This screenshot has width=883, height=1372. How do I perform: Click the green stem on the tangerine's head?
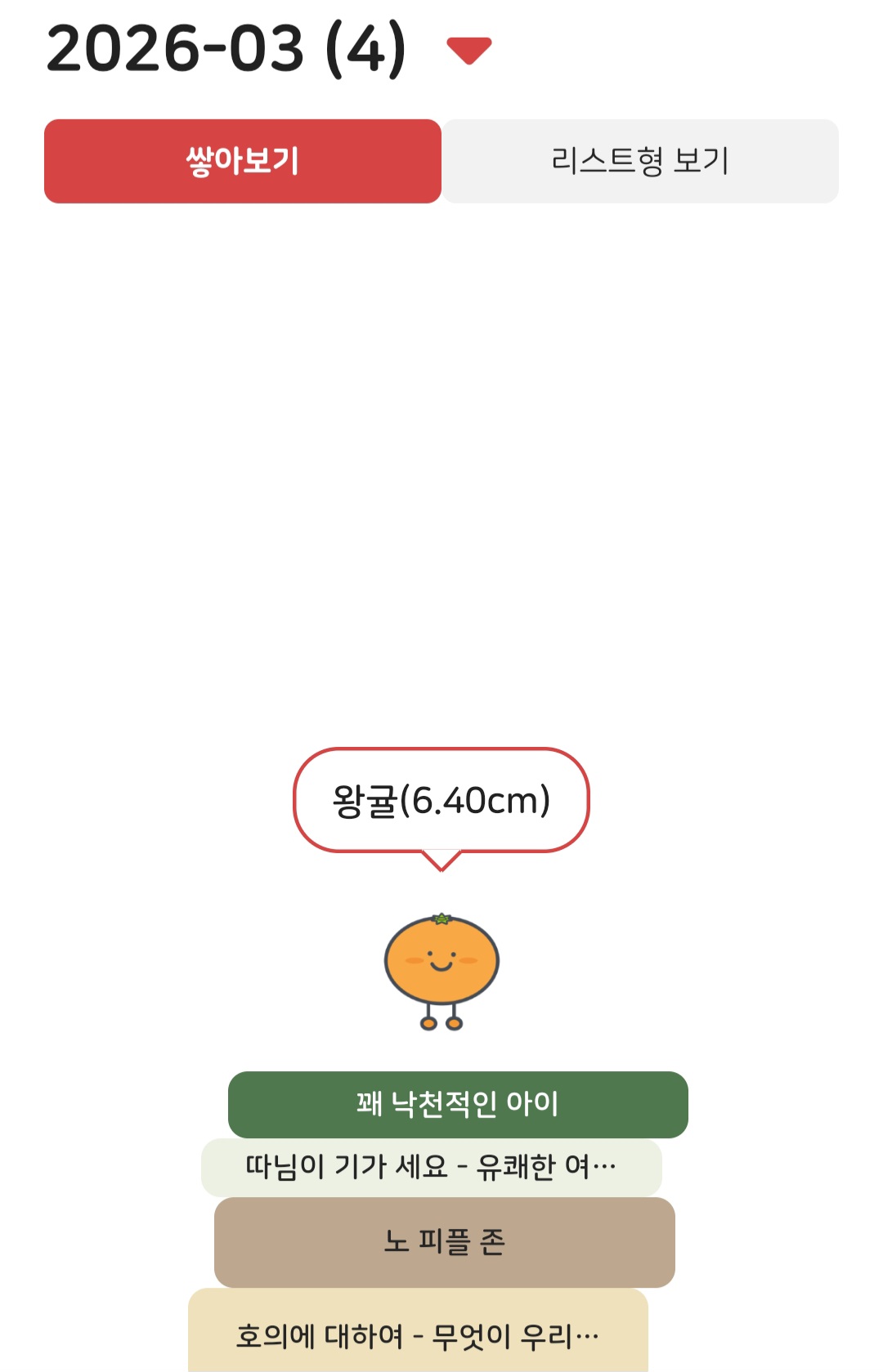point(441,919)
